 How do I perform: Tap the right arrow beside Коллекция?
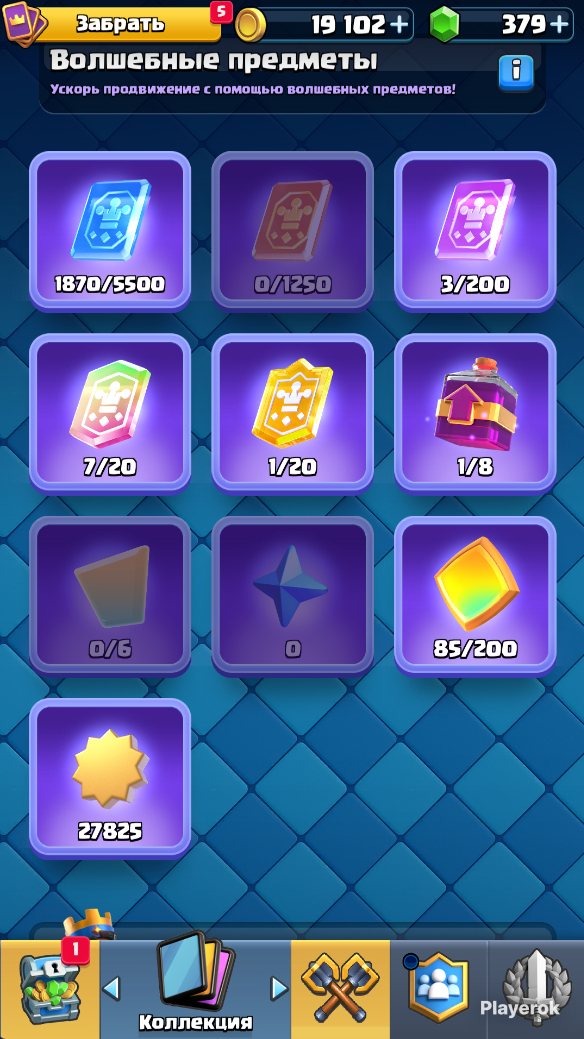[x=279, y=989]
